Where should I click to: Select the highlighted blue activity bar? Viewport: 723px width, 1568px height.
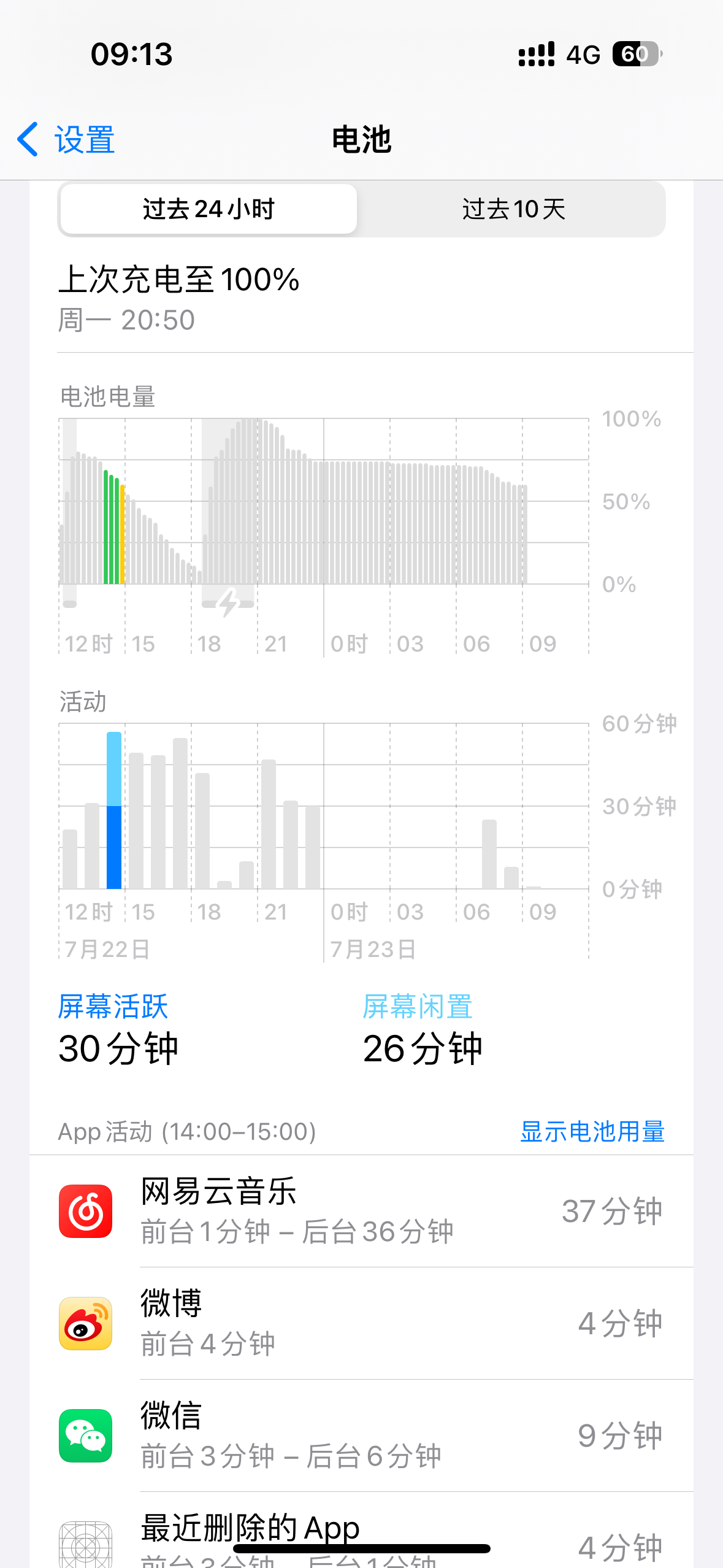pyautogui.click(x=114, y=810)
